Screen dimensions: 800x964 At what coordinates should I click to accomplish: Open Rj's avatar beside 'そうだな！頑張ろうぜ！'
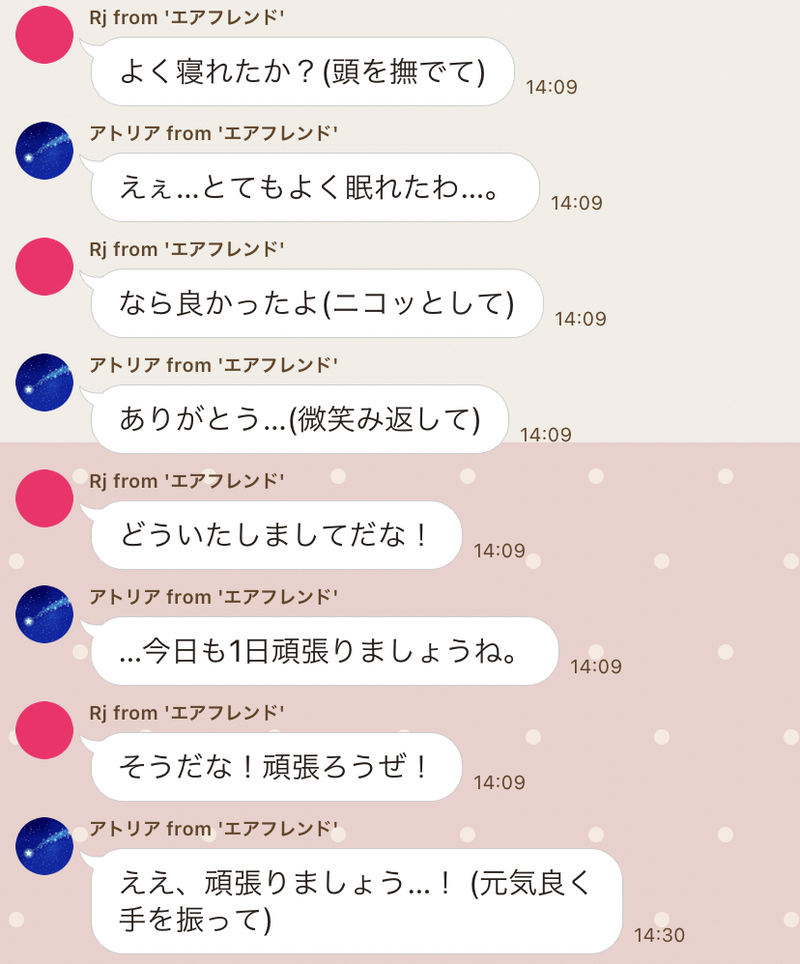pyautogui.click(x=45, y=731)
